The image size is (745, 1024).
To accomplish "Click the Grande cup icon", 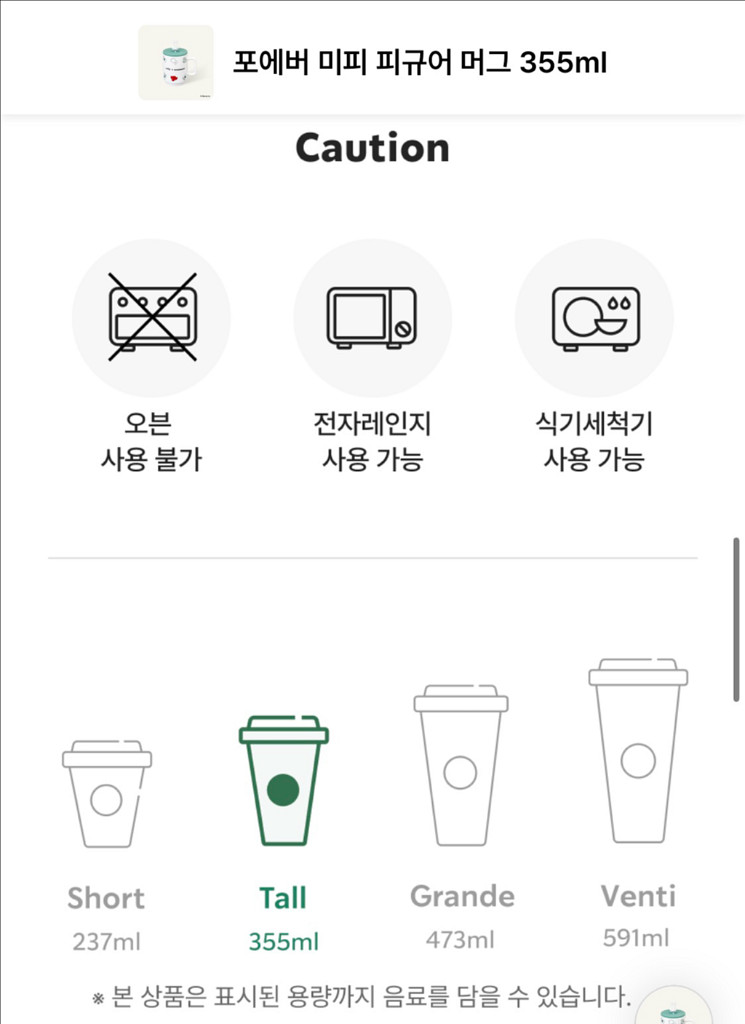I will (x=462, y=765).
